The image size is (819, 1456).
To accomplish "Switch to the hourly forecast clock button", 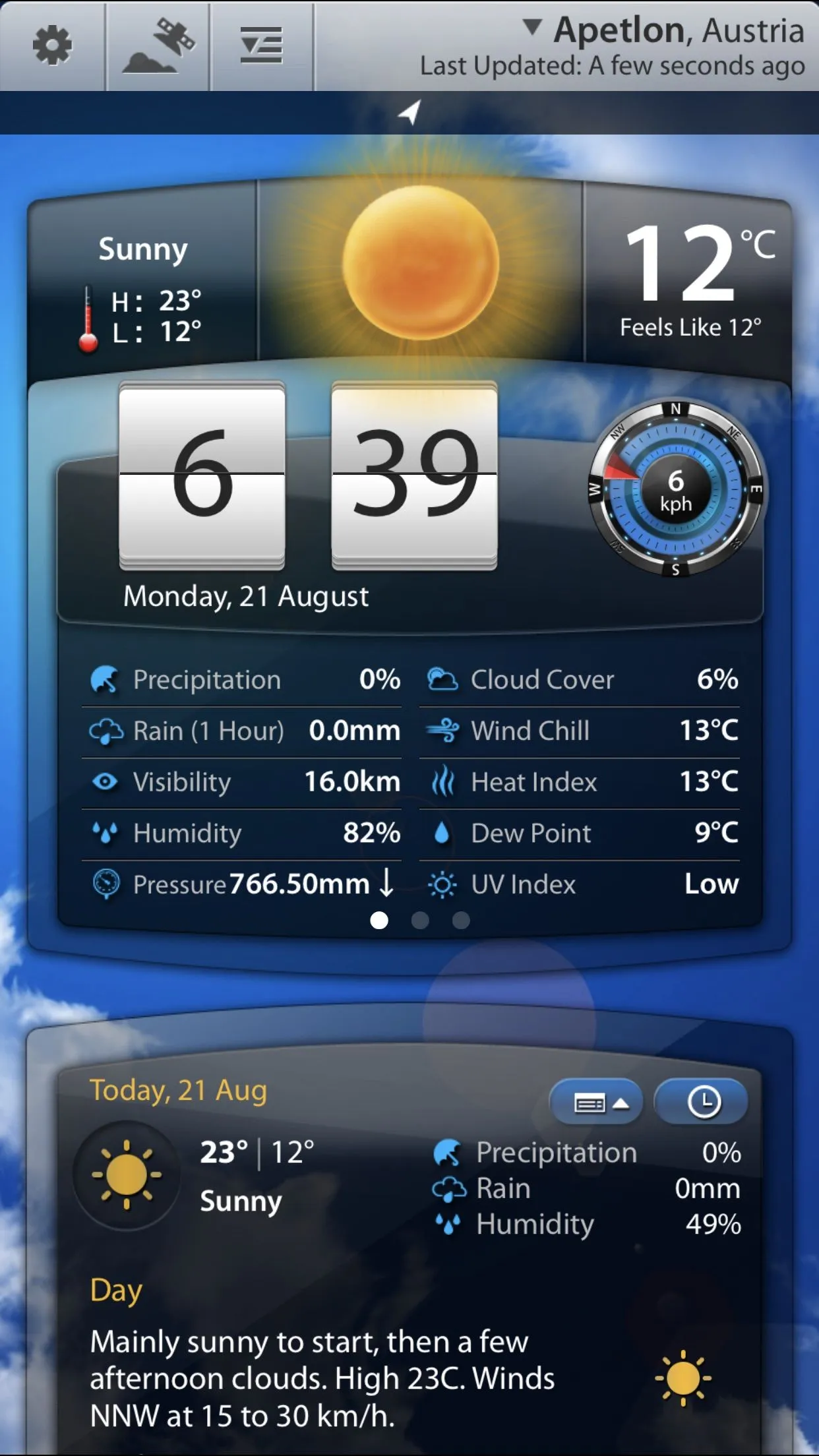I will click(702, 1102).
